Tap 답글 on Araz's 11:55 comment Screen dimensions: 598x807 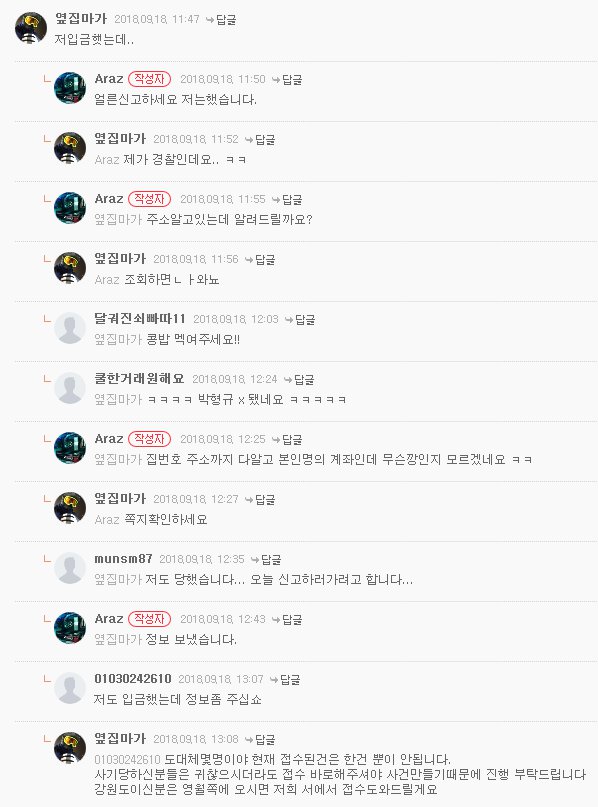point(287,200)
